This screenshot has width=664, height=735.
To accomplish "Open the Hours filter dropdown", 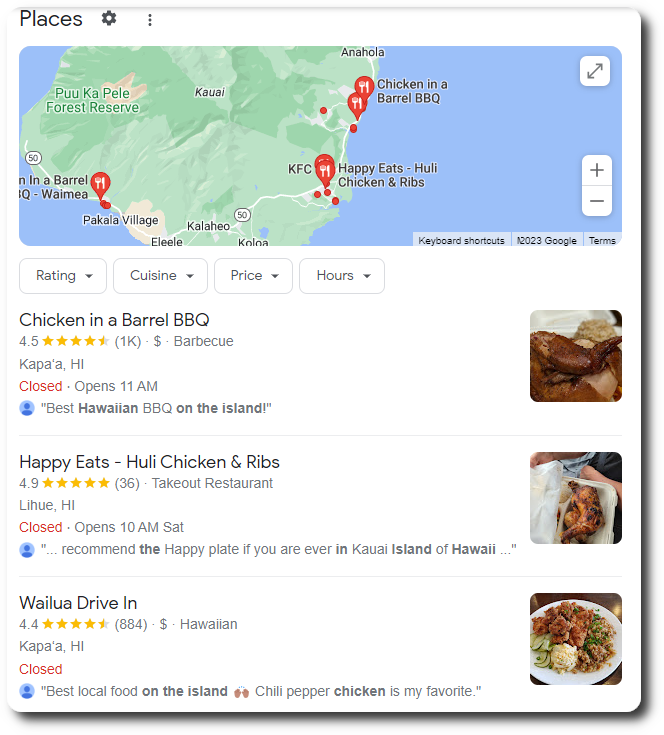I will (x=341, y=276).
